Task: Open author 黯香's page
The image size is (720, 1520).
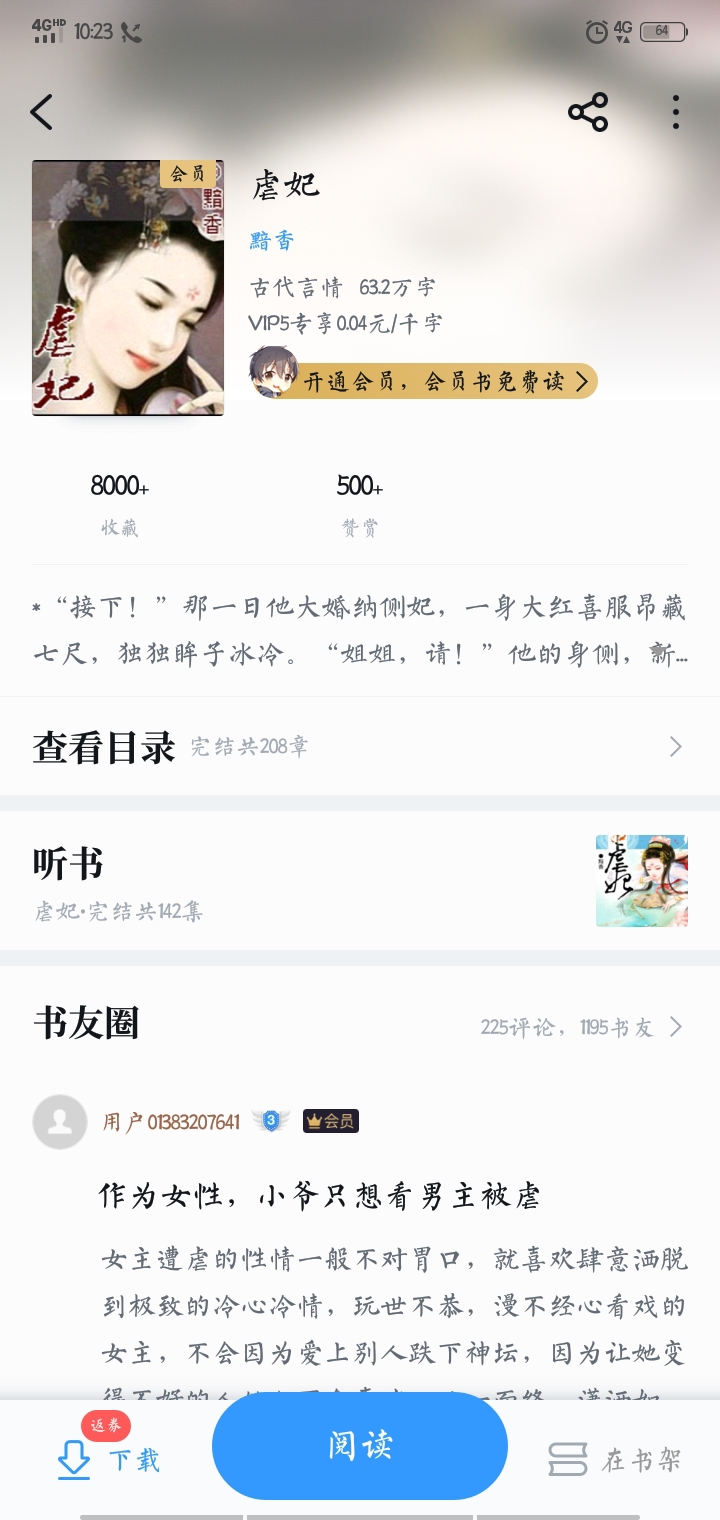Action: [x=271, y=241]
